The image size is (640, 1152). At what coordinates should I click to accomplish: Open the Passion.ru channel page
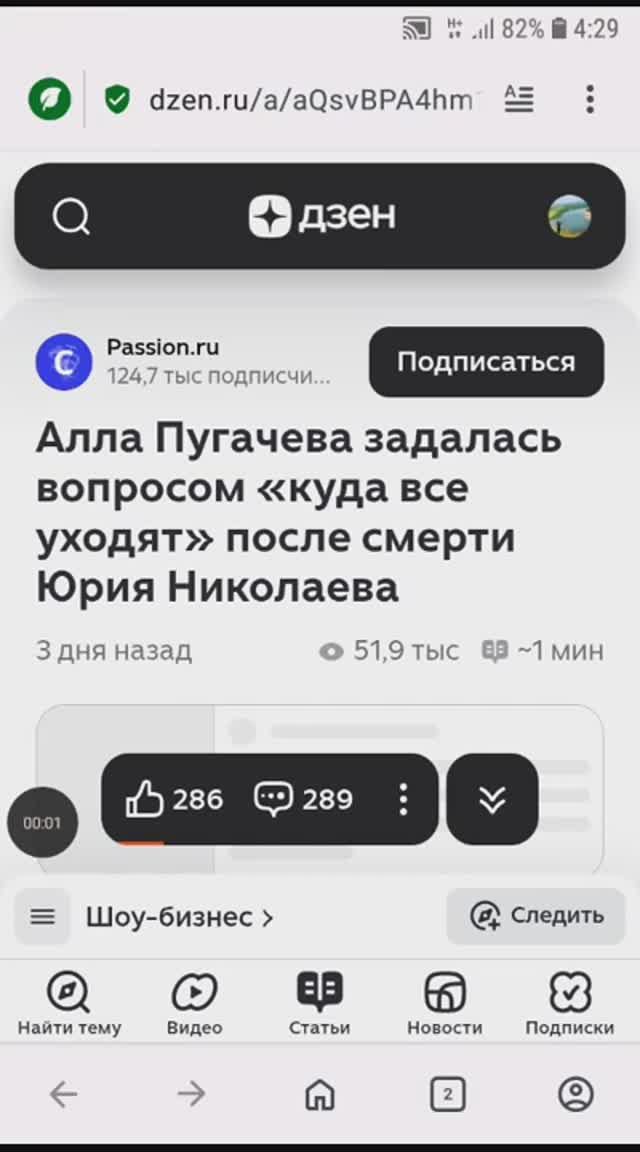coord(163,348)
